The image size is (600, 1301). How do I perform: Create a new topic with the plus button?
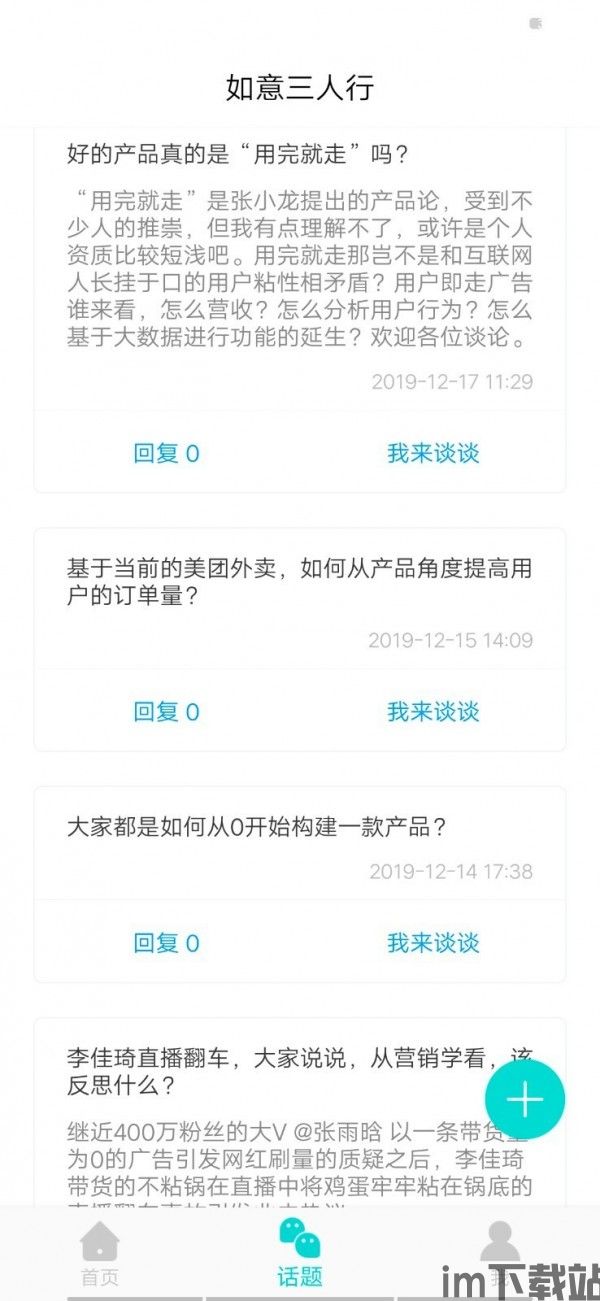point(525,1099)
